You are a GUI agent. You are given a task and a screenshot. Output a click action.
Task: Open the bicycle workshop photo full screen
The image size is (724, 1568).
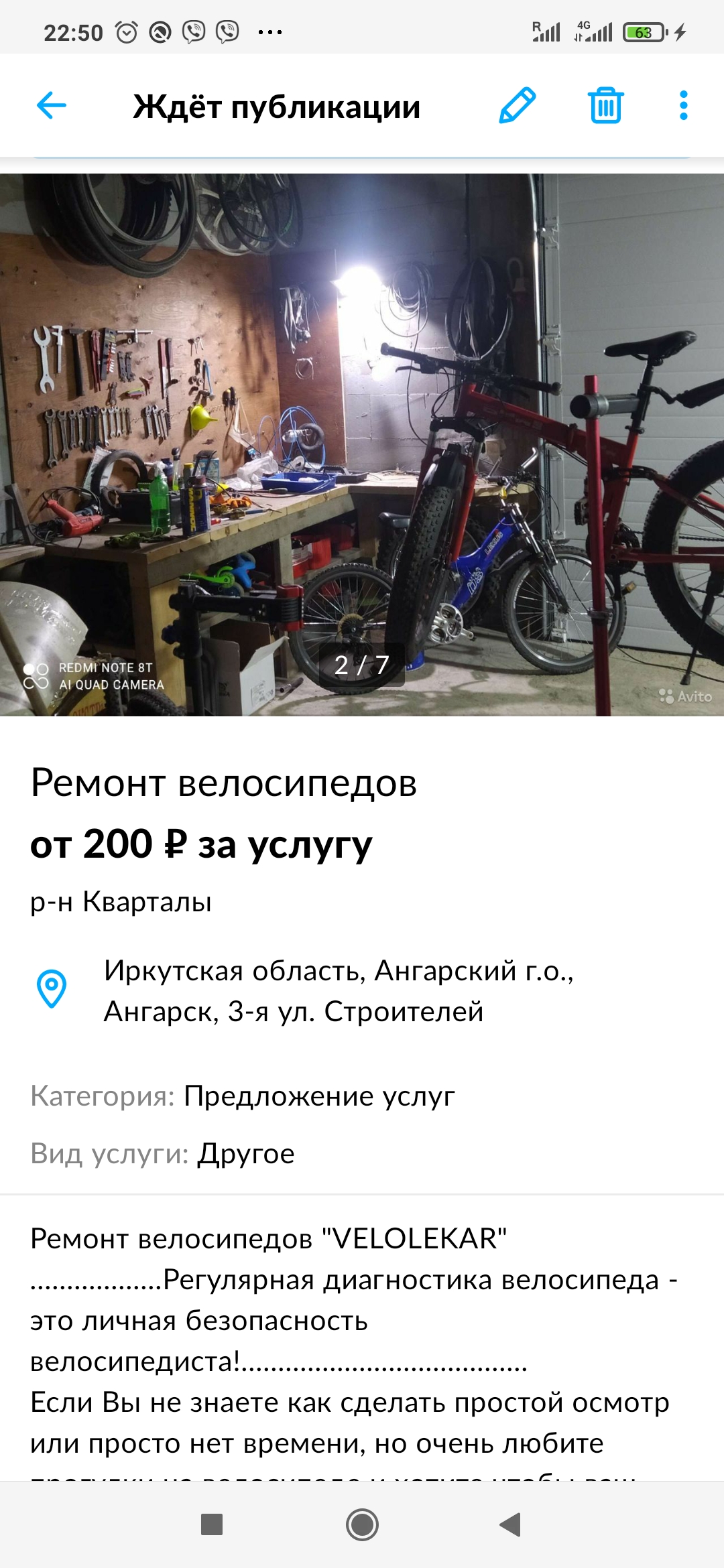tap(362, 445)
